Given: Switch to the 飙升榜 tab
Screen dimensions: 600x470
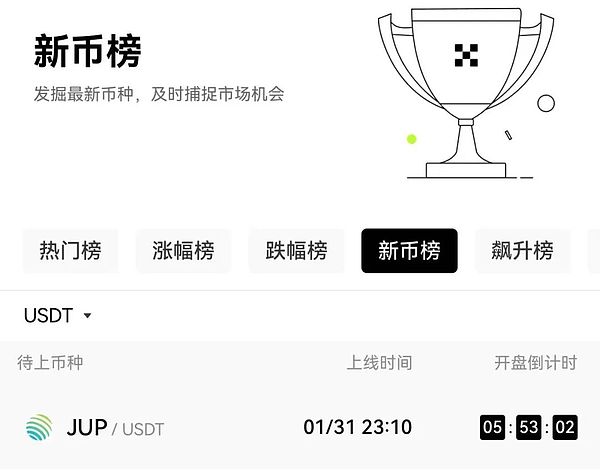Looking at the screenshot, I should coord(522,251).
